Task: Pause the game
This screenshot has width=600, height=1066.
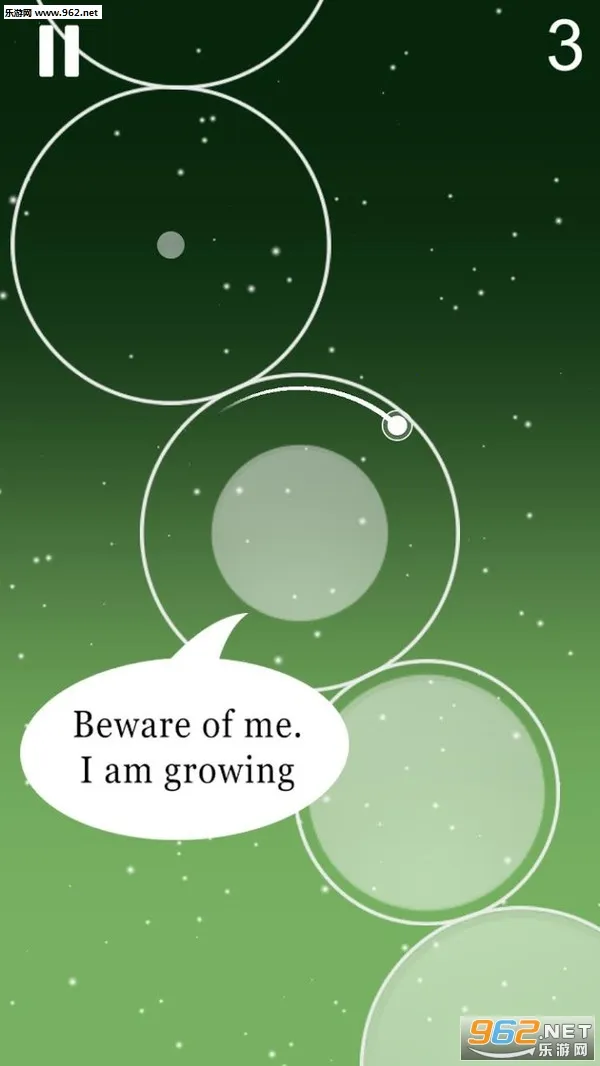Action: [x=59, y=50]
